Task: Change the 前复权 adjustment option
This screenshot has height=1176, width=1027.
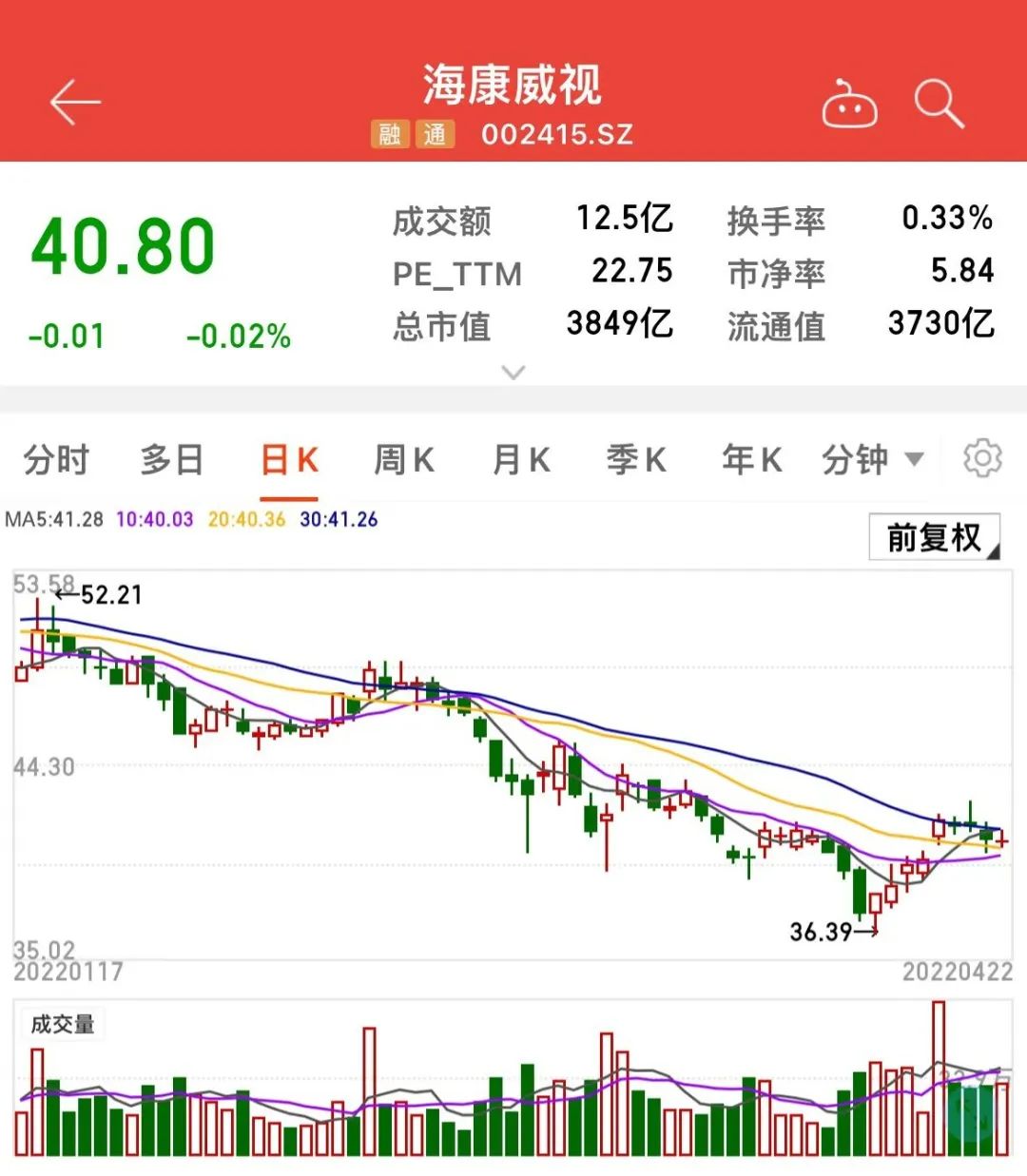Action: [934, 537]
